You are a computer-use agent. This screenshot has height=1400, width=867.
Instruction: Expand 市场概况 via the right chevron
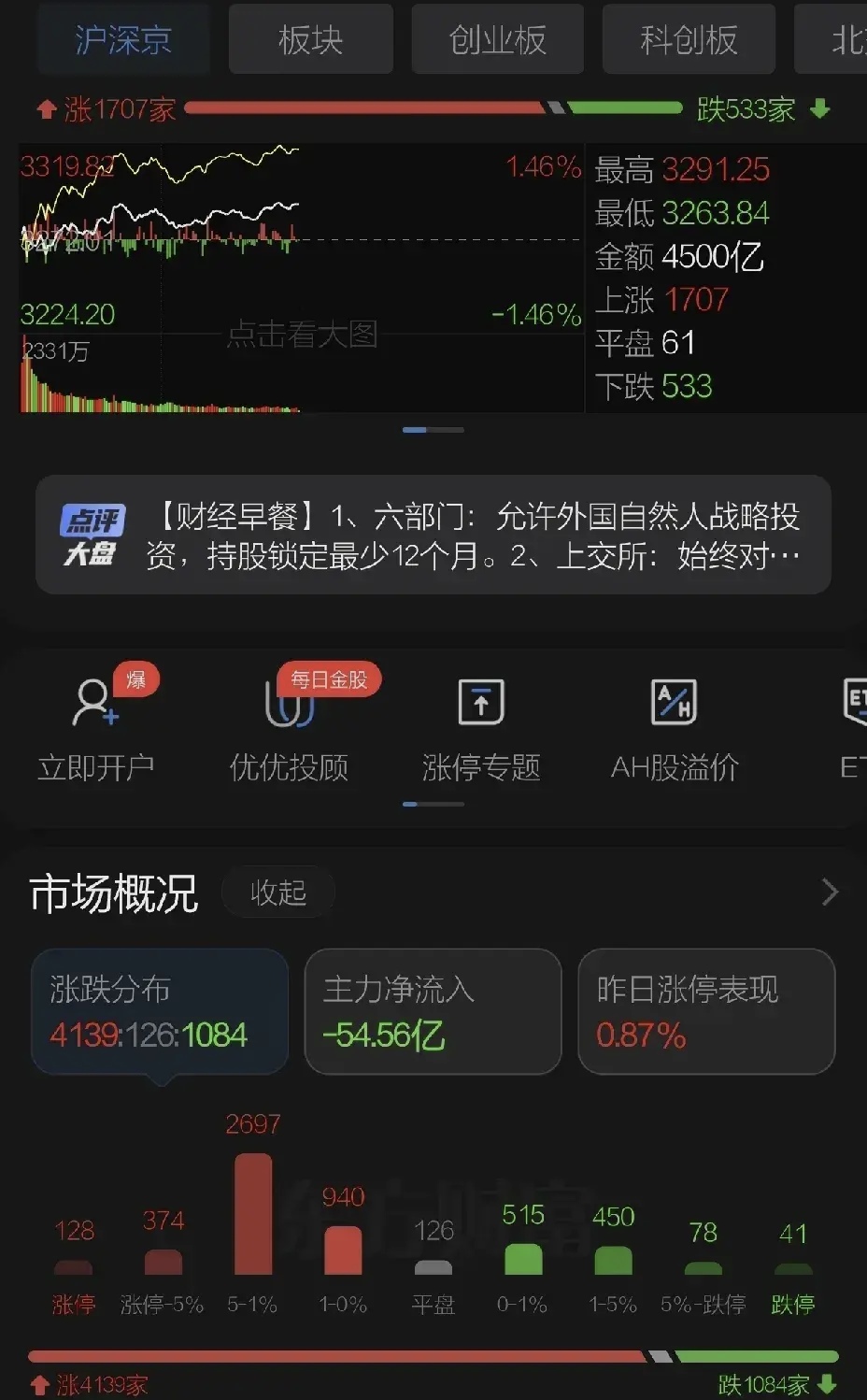pyautogui.click(x=830, y=891)
